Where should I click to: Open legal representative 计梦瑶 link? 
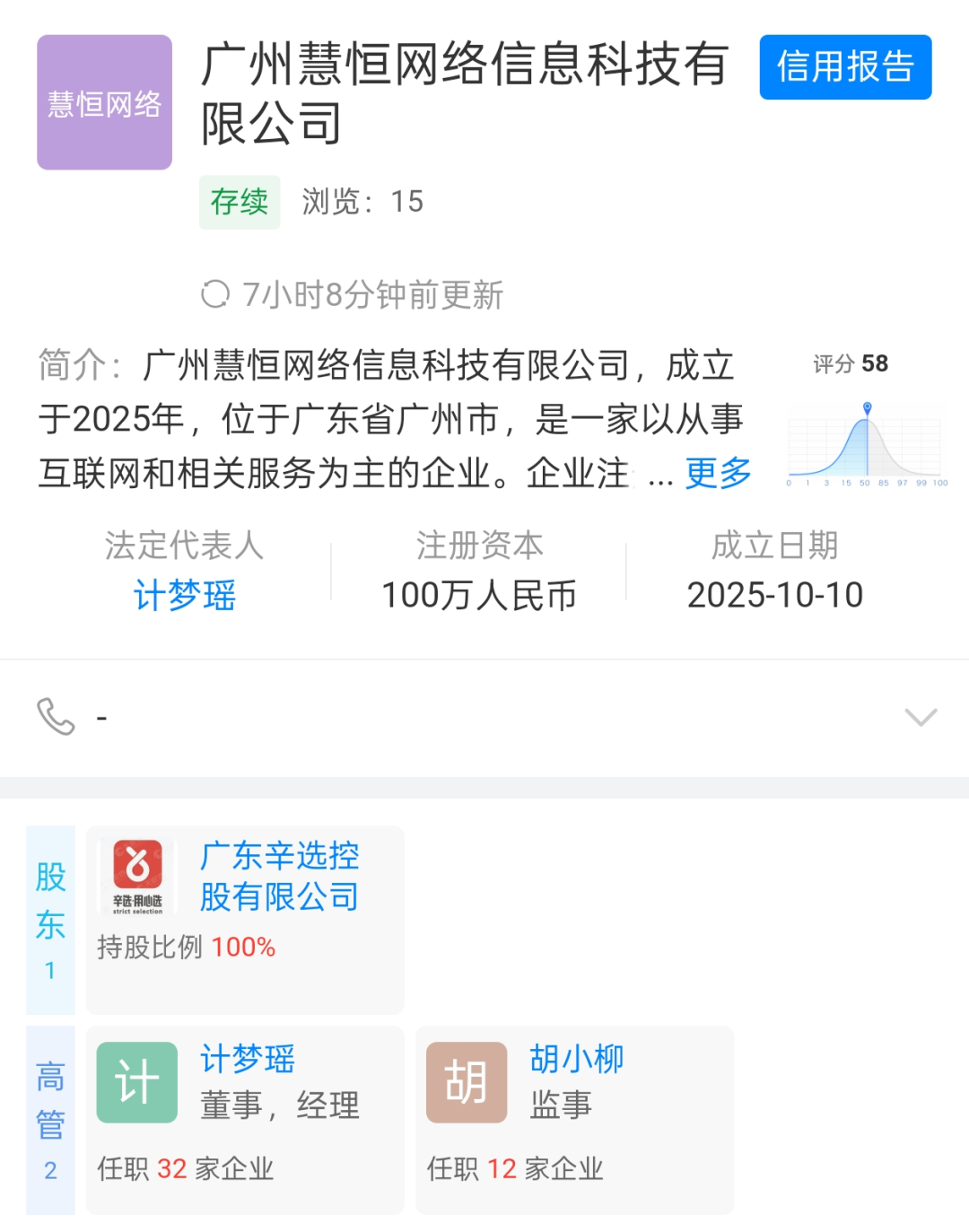[184, 595]
